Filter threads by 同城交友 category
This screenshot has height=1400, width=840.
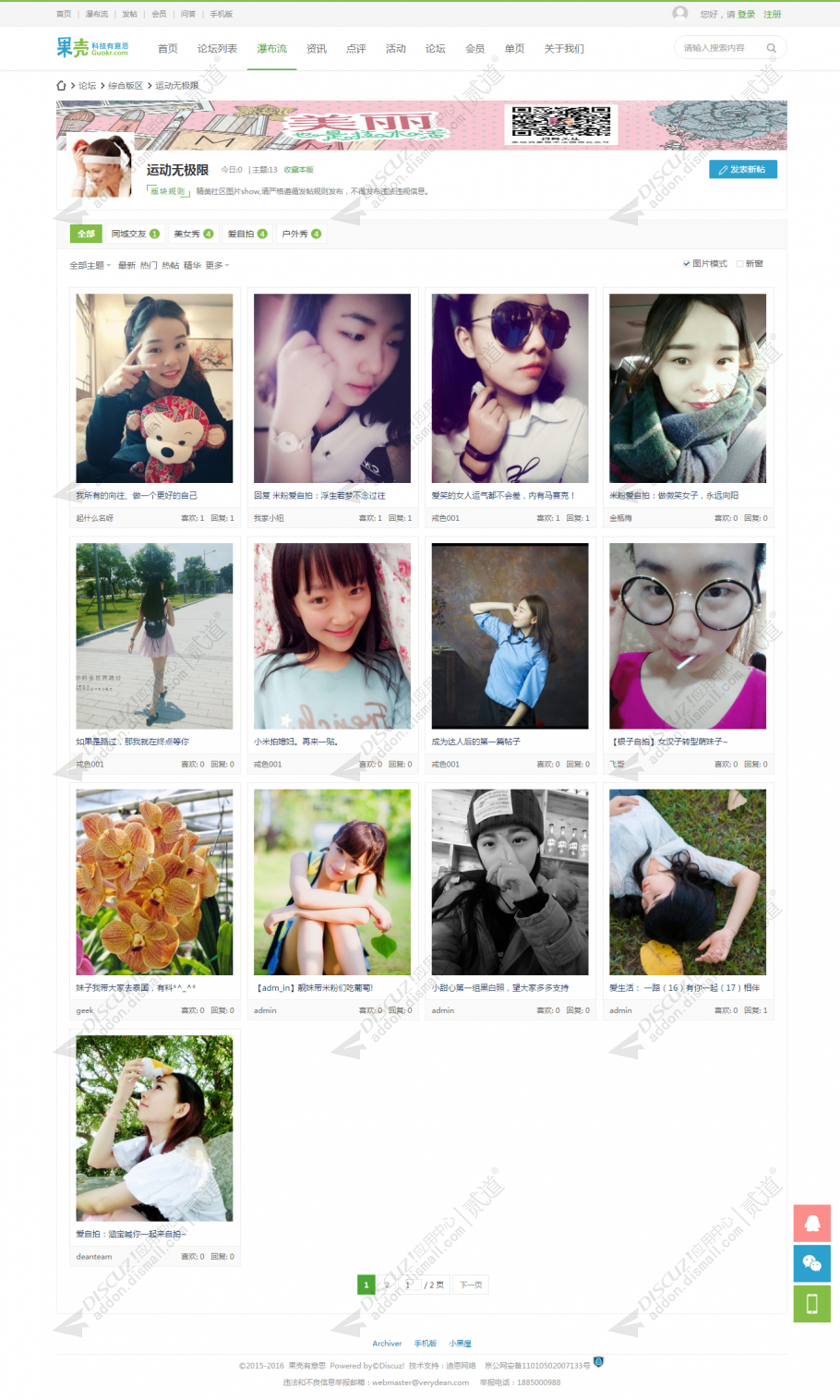coord(135,234)
